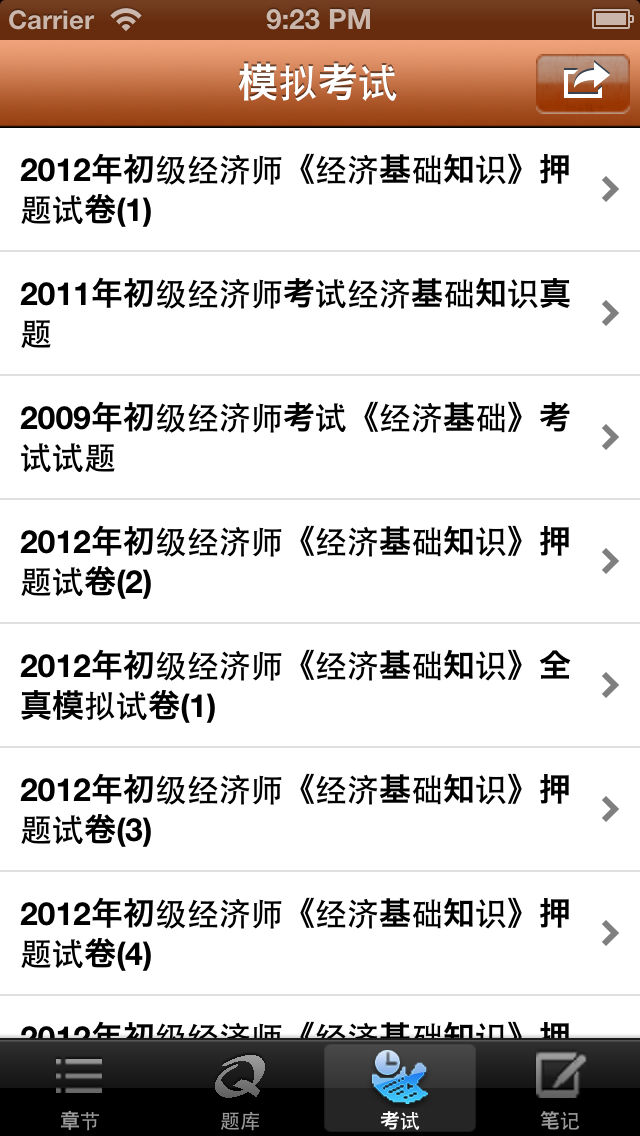Open 2012年全真模拟试卷(1)
The width and height of the screenshot is (640, 1136).
[x=320, y=685]
